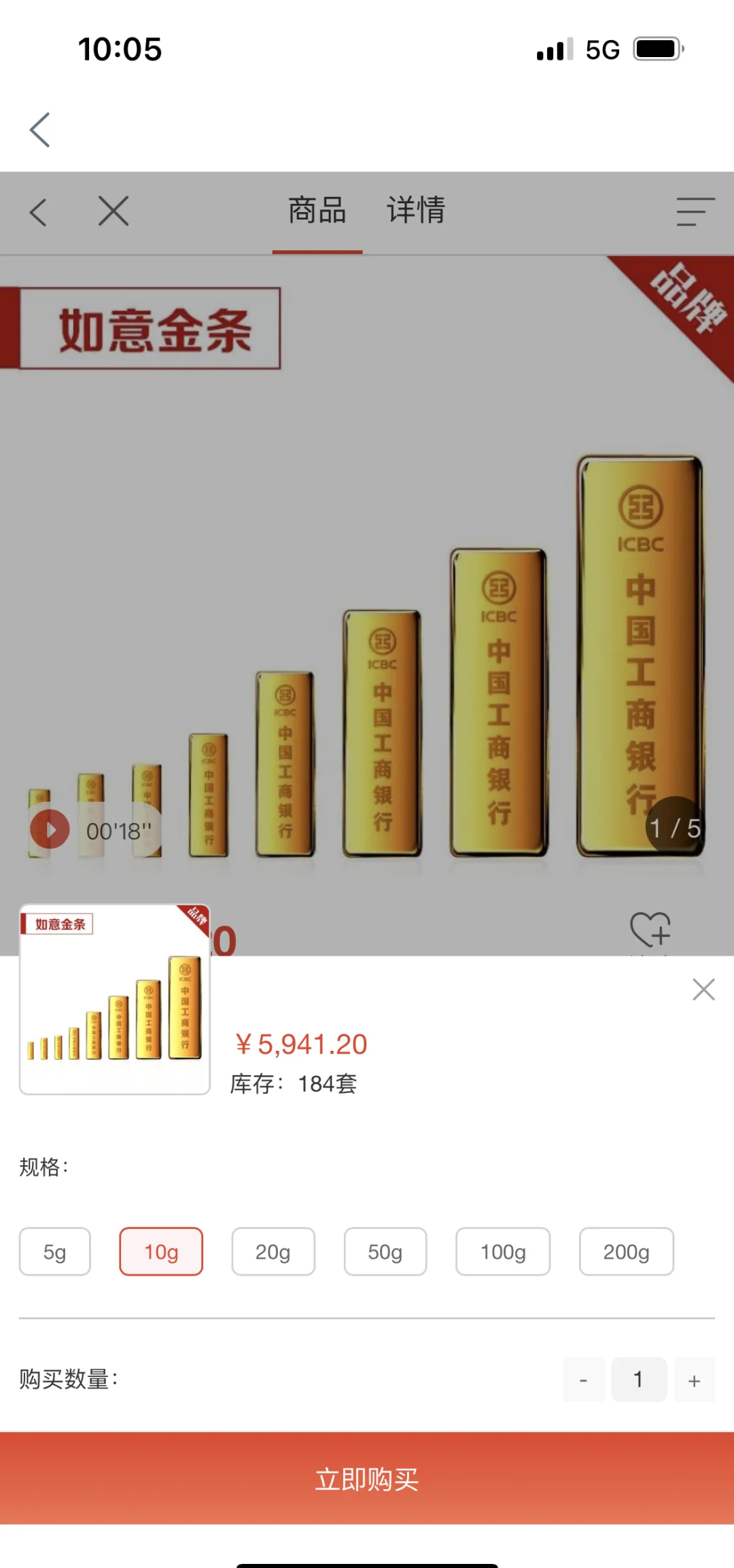Screen dimensions: 734x1568
Task: Select the 50g specification option
Action: click(x=385, y=1251)
